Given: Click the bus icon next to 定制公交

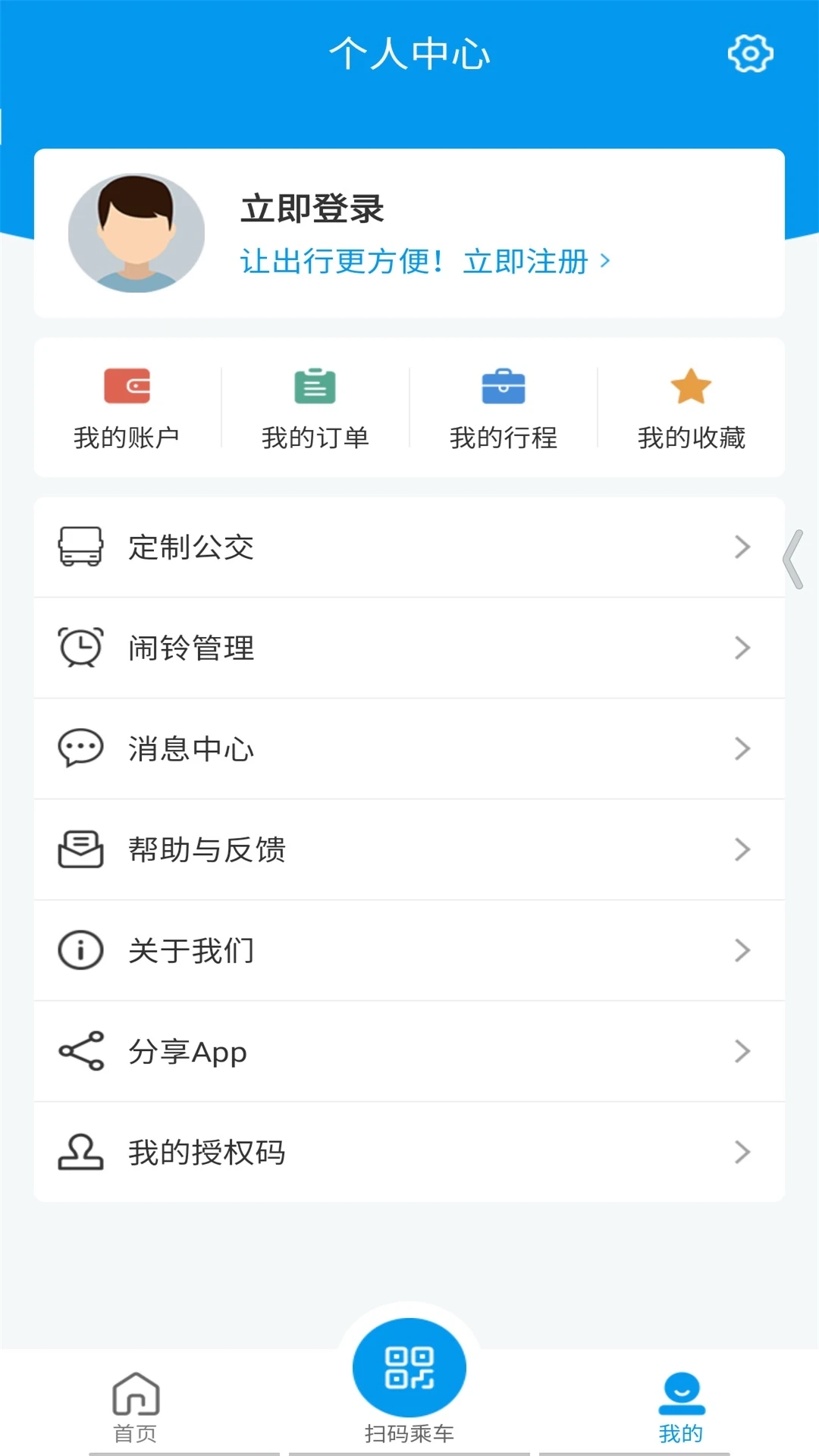Looking at the screenshot, I should click(x=80, y=547).
